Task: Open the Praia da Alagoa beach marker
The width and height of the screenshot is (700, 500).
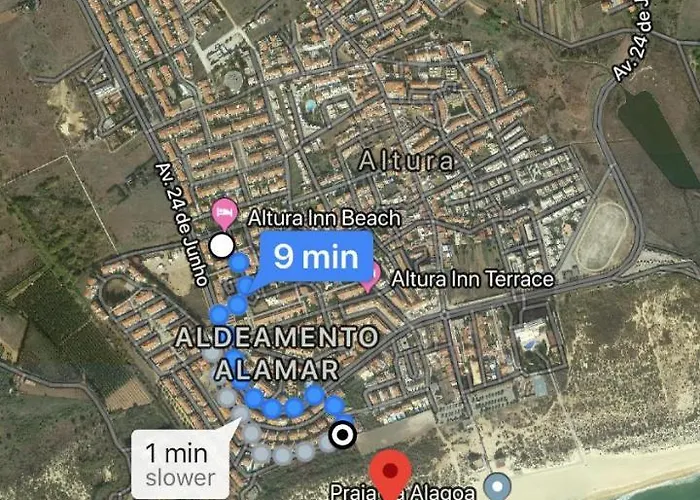Action: (497, 488)
